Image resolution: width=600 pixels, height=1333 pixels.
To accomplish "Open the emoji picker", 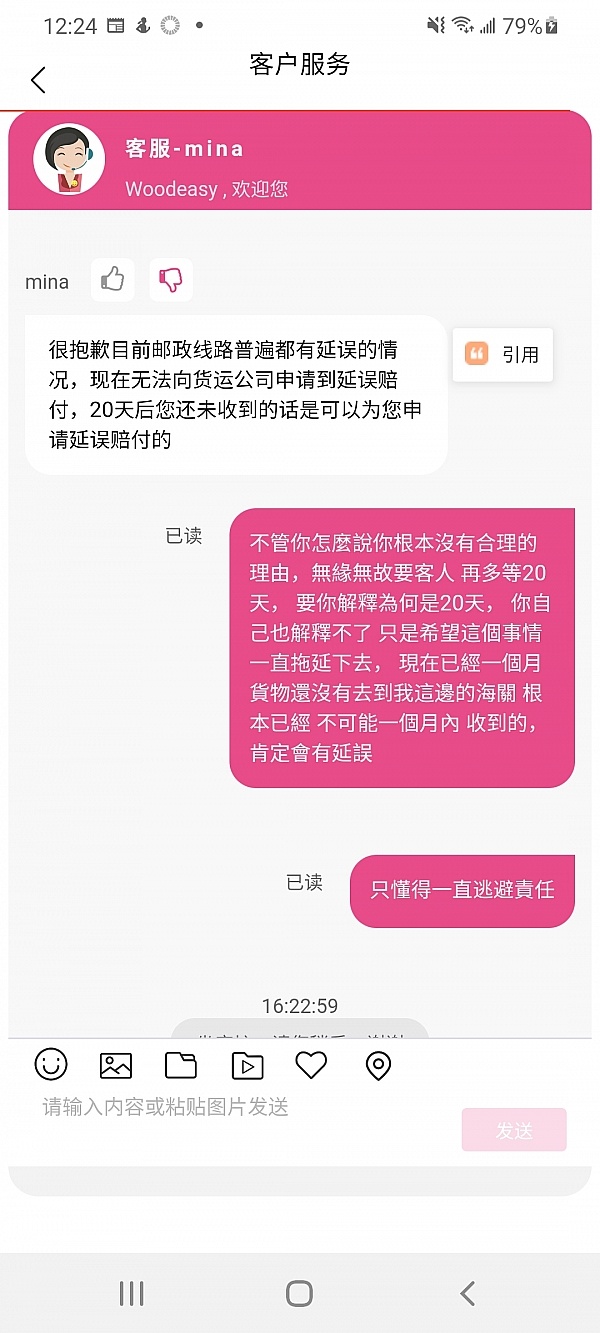I will pos(51,1064).
